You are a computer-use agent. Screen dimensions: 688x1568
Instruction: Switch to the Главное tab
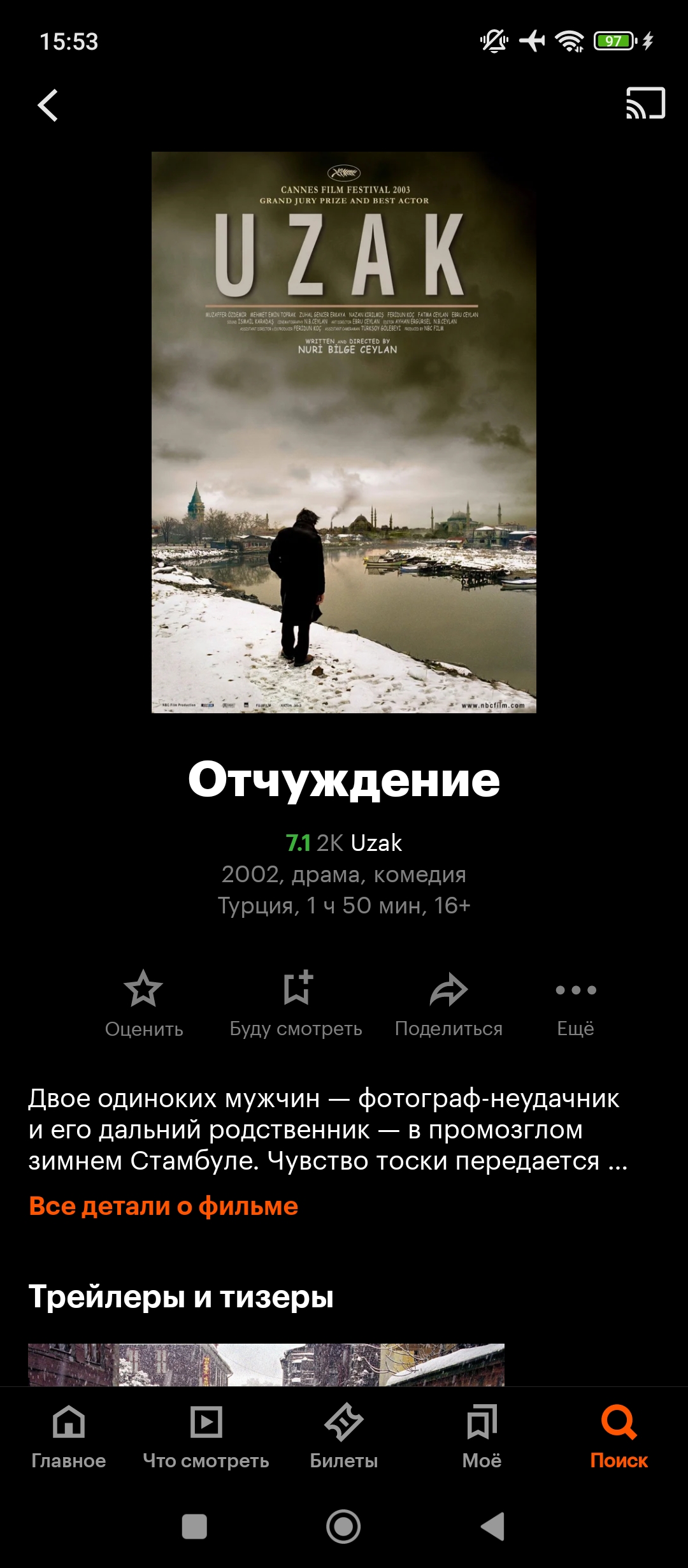[69, 1434]
